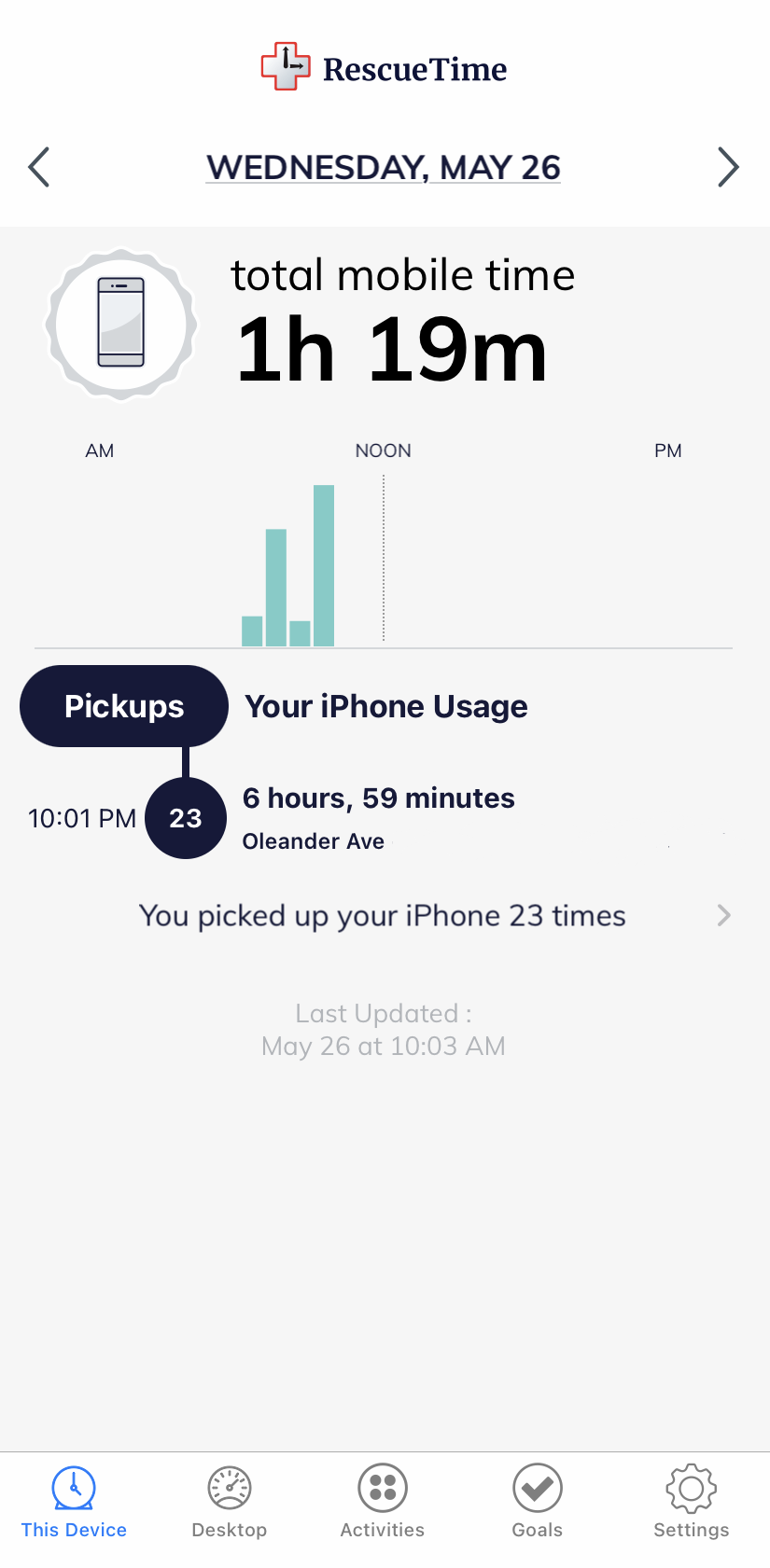Open the Wednesday, May 26 date picker
The height and width of the screenshot is (1568, 770).
pyautogui.click(x=384, y=168)
